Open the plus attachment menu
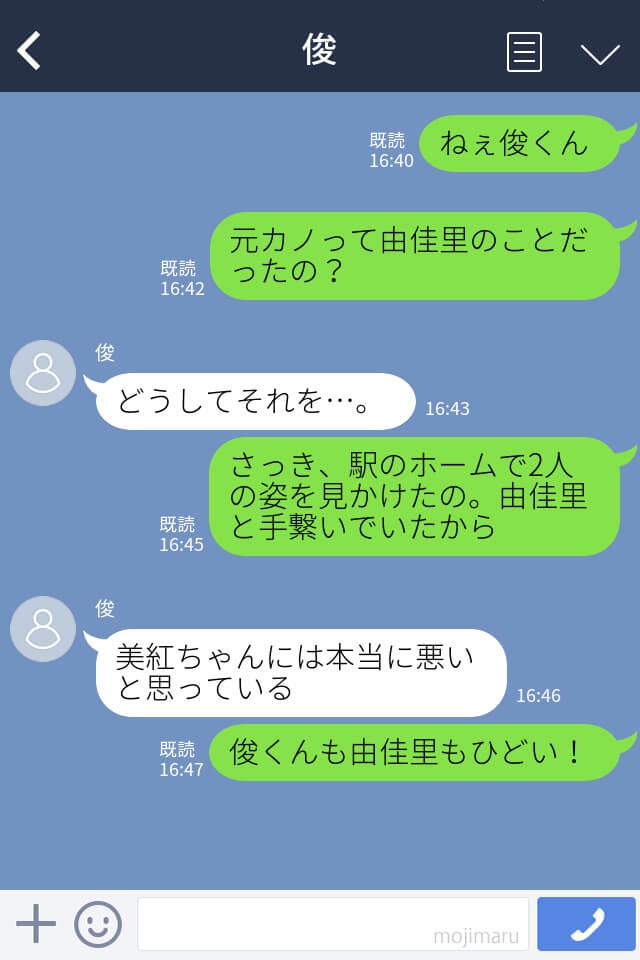The width and height of the screenshot is (640, 960). tap(36, 924)
